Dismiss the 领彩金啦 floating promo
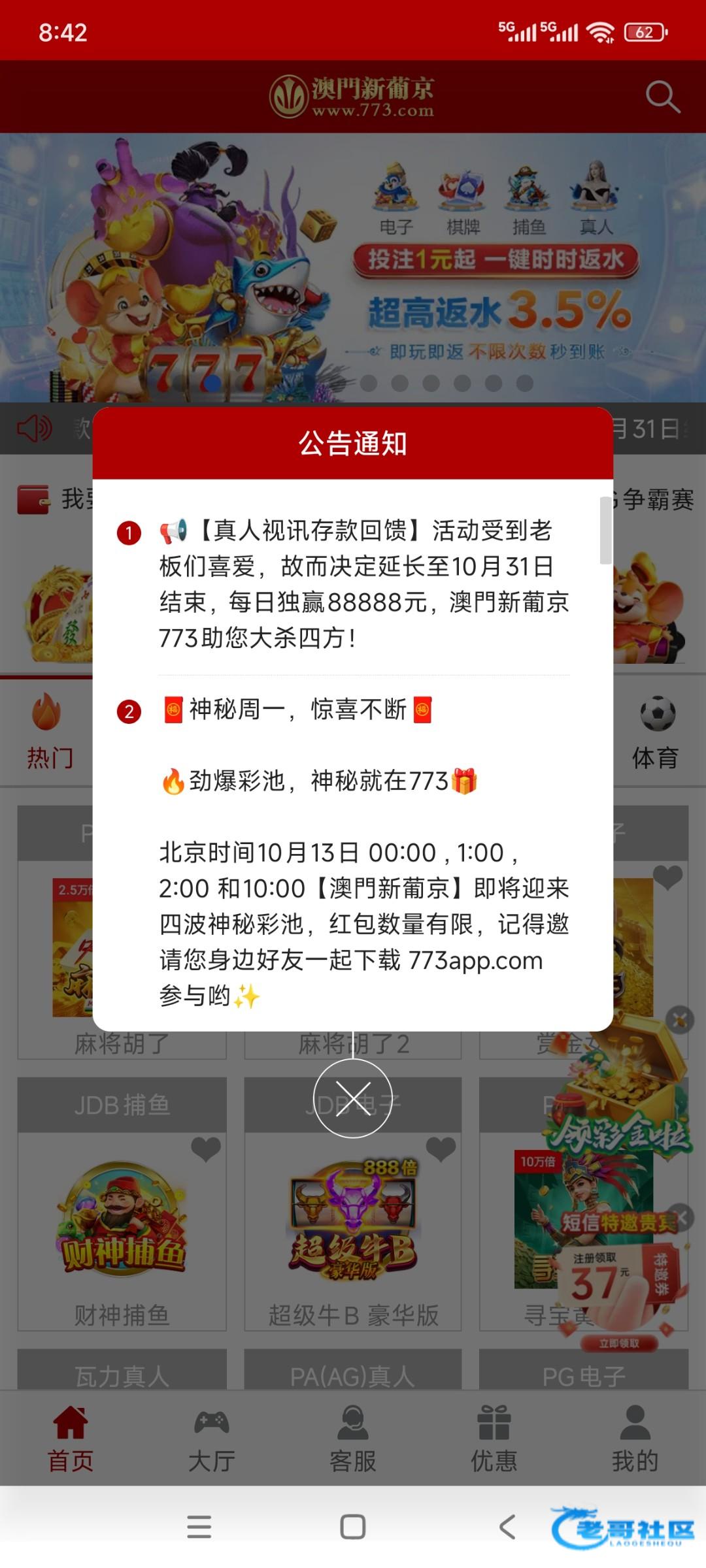The height and width of the screenshot is (1568, 706). (679, 1019)
